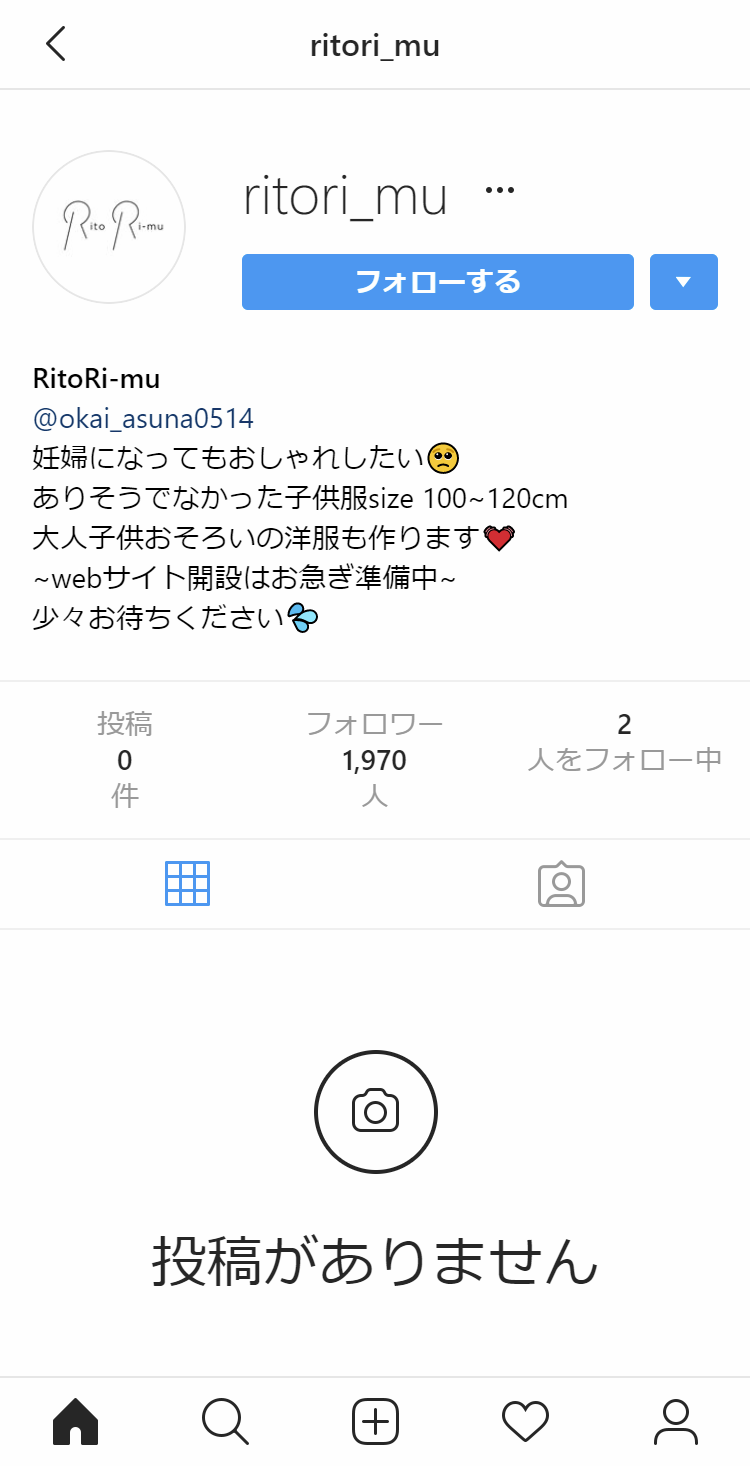Switch to the grid posts tab
Viewport: 750px width, 1466px height.
pyautogui.click(x=188, y=883)
